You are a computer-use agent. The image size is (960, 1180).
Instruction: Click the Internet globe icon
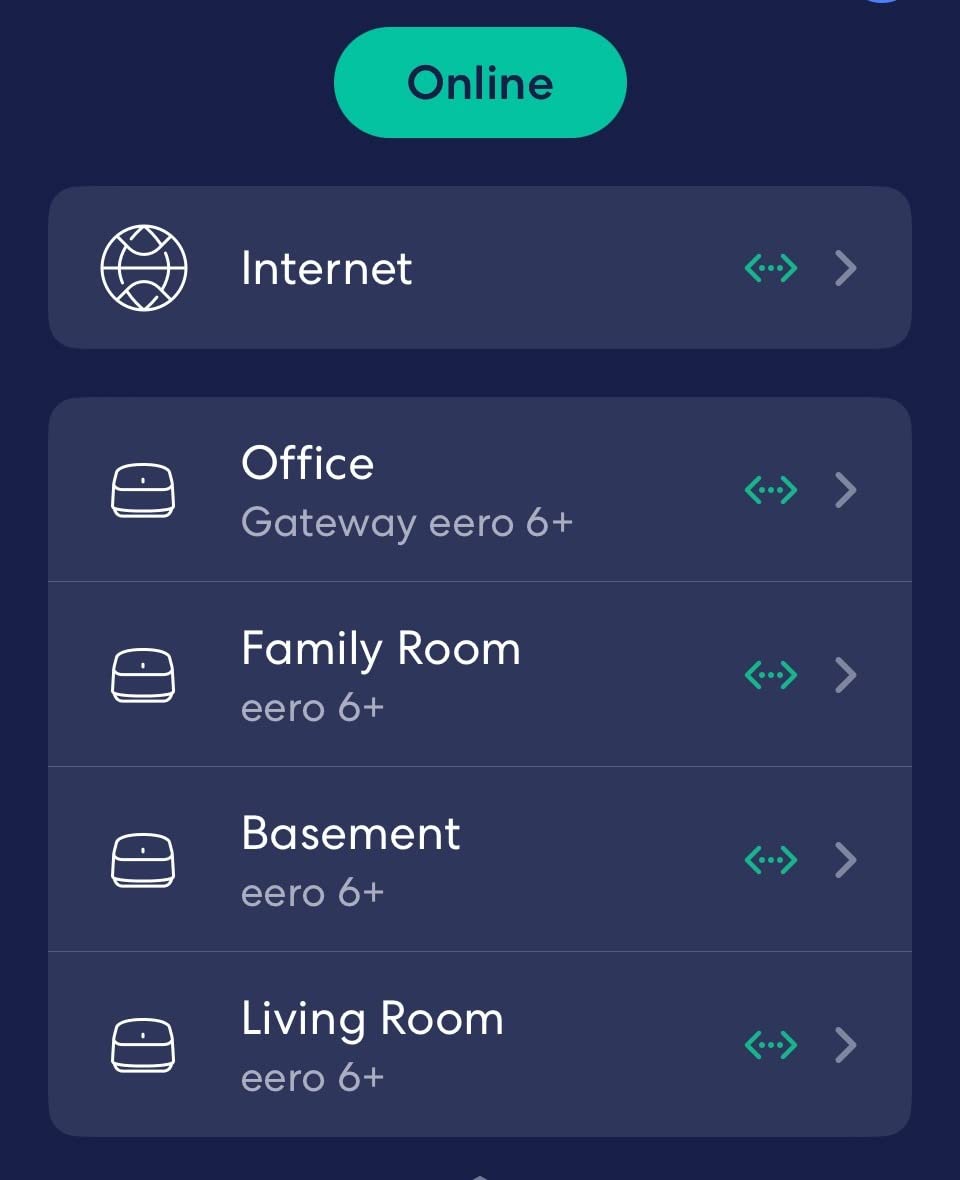point(143,266)
